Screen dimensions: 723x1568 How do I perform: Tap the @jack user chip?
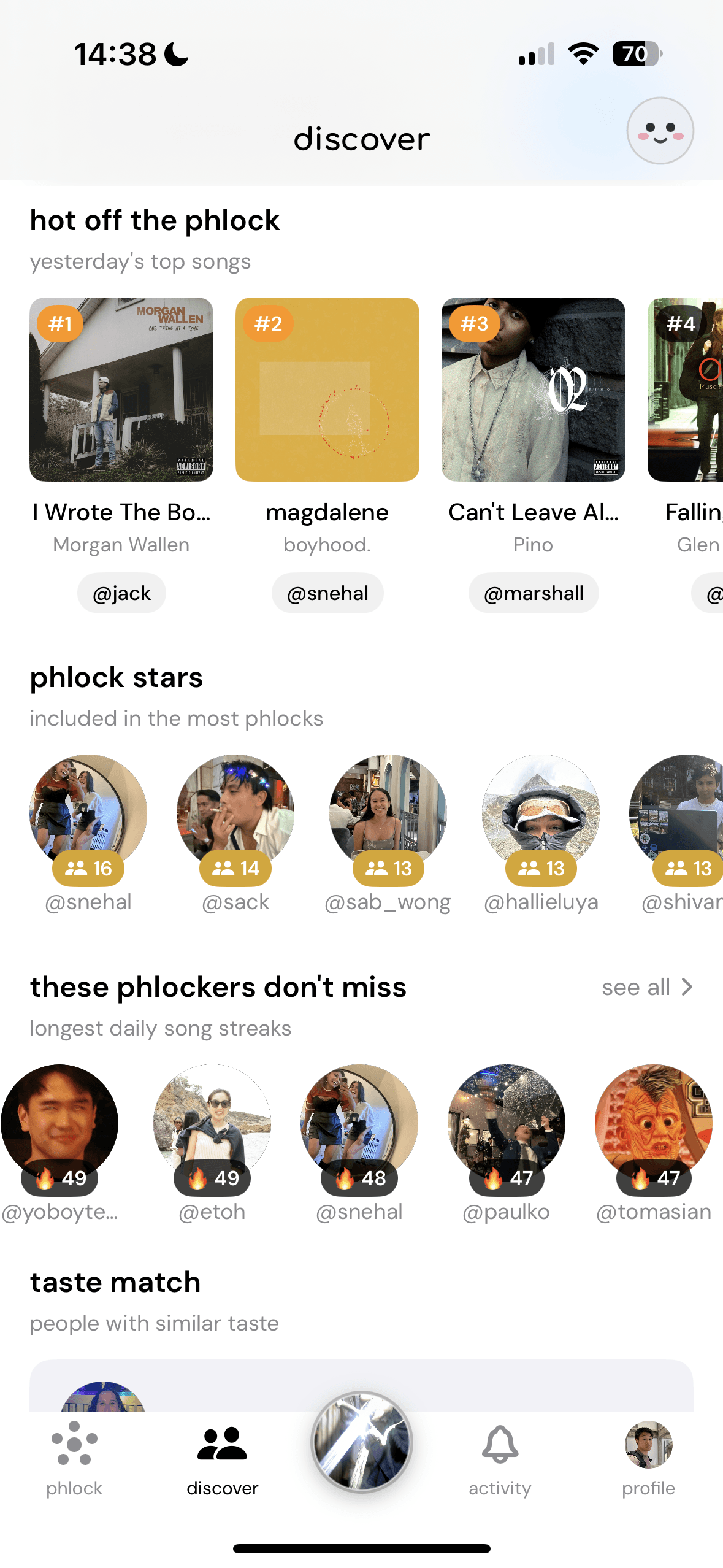click(x=121, y=593)
